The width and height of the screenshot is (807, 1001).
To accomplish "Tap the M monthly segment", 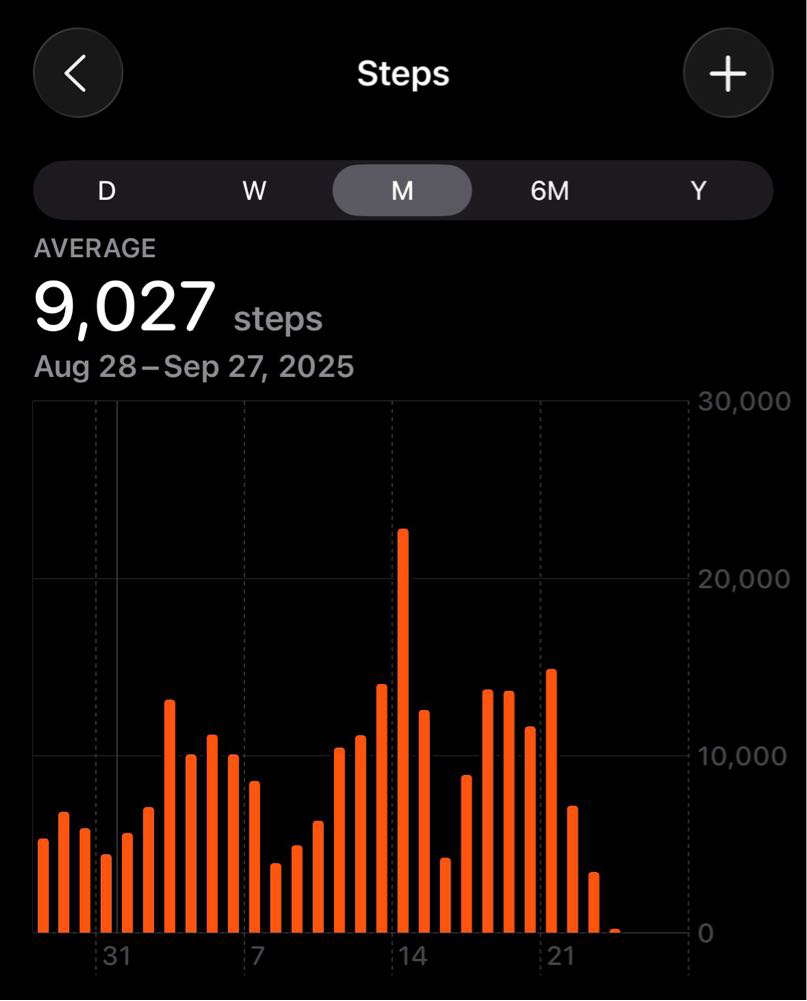I will [x=402, y=190].
